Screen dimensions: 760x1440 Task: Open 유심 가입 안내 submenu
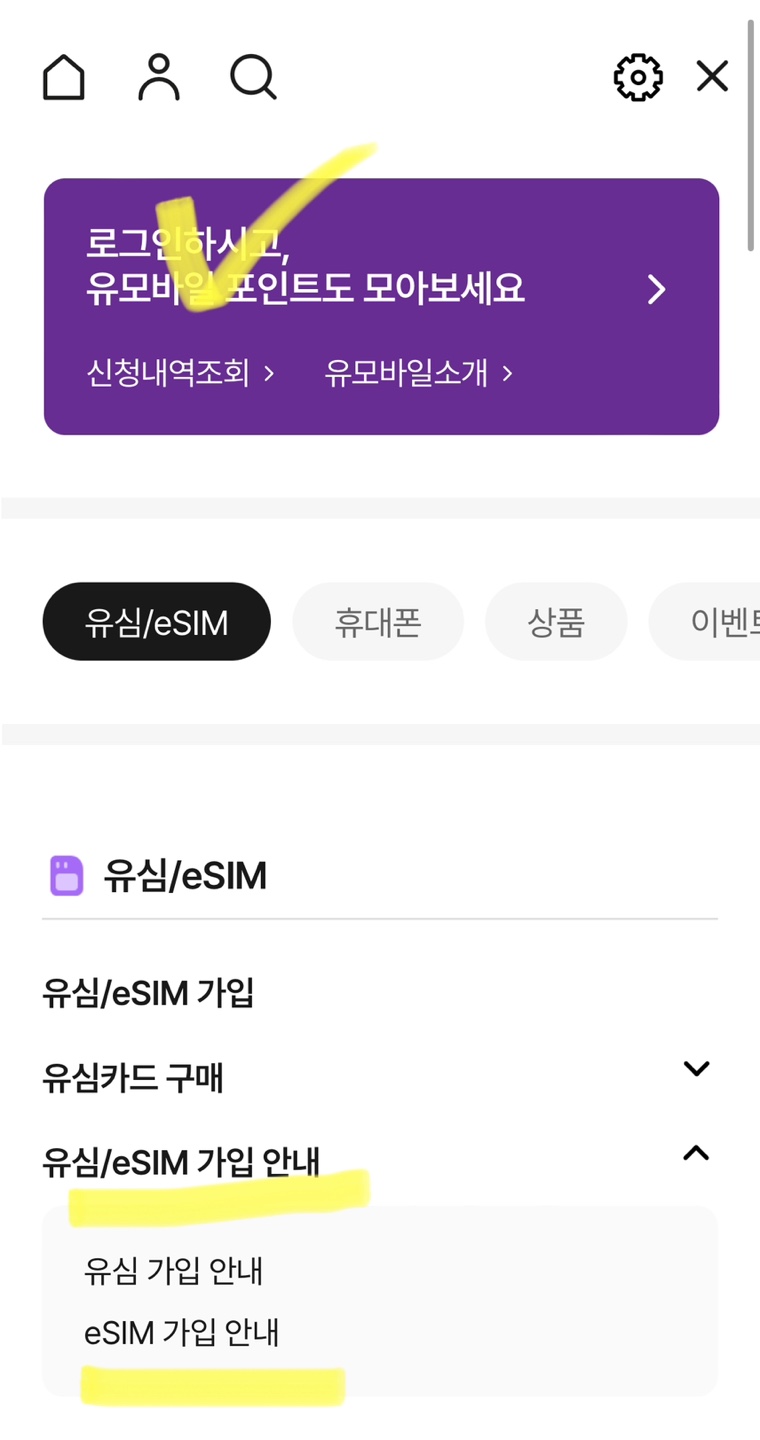174,1271
